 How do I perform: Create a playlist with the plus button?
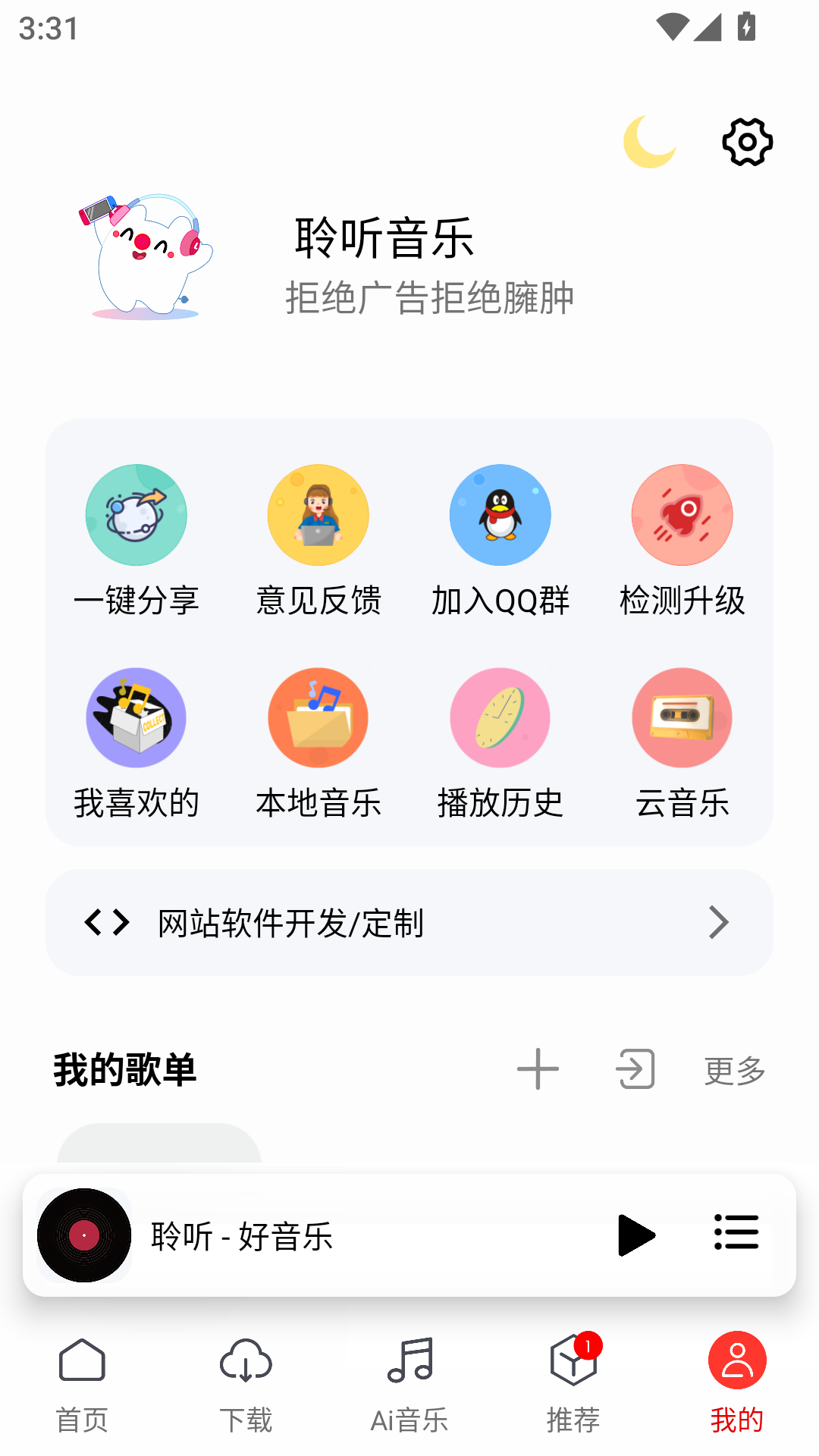538,1070
